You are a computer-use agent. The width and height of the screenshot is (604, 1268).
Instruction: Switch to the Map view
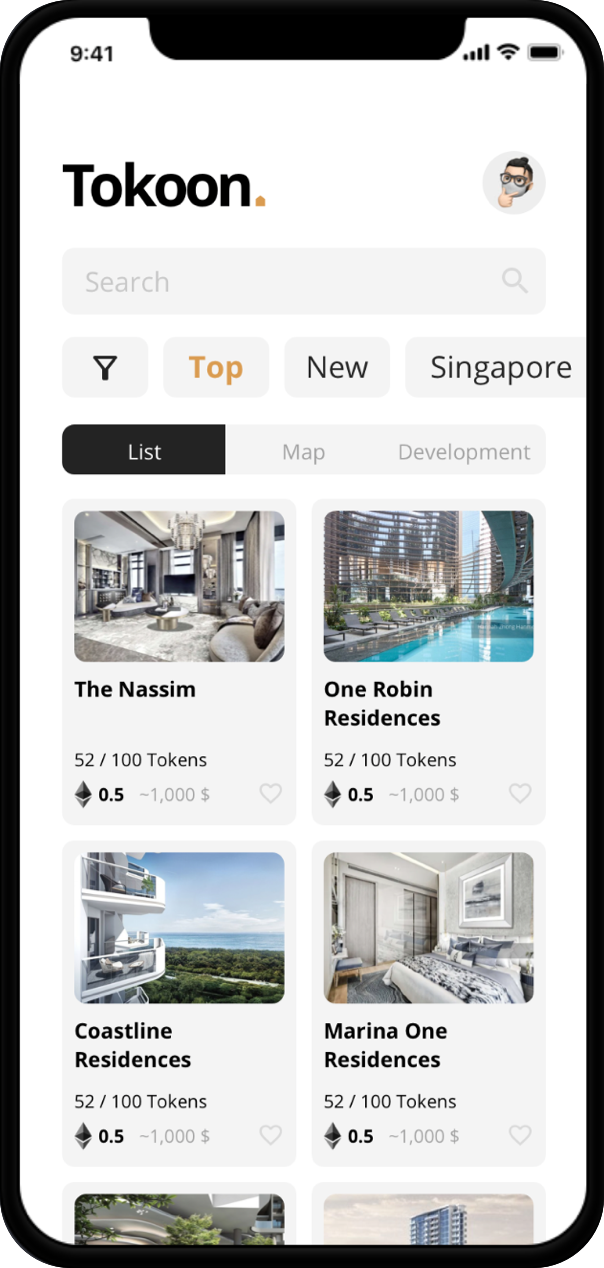[303, 451]
